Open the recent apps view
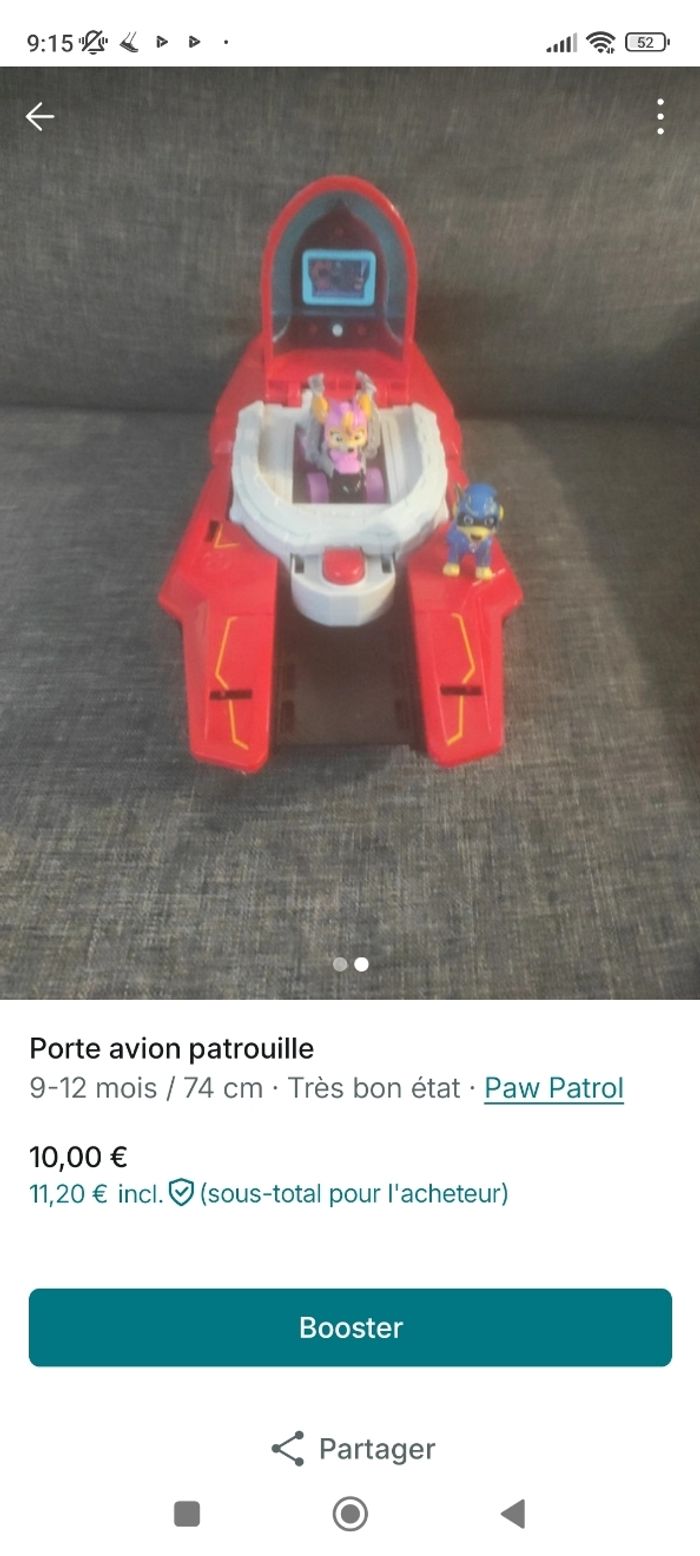 tap(187, 1514)
